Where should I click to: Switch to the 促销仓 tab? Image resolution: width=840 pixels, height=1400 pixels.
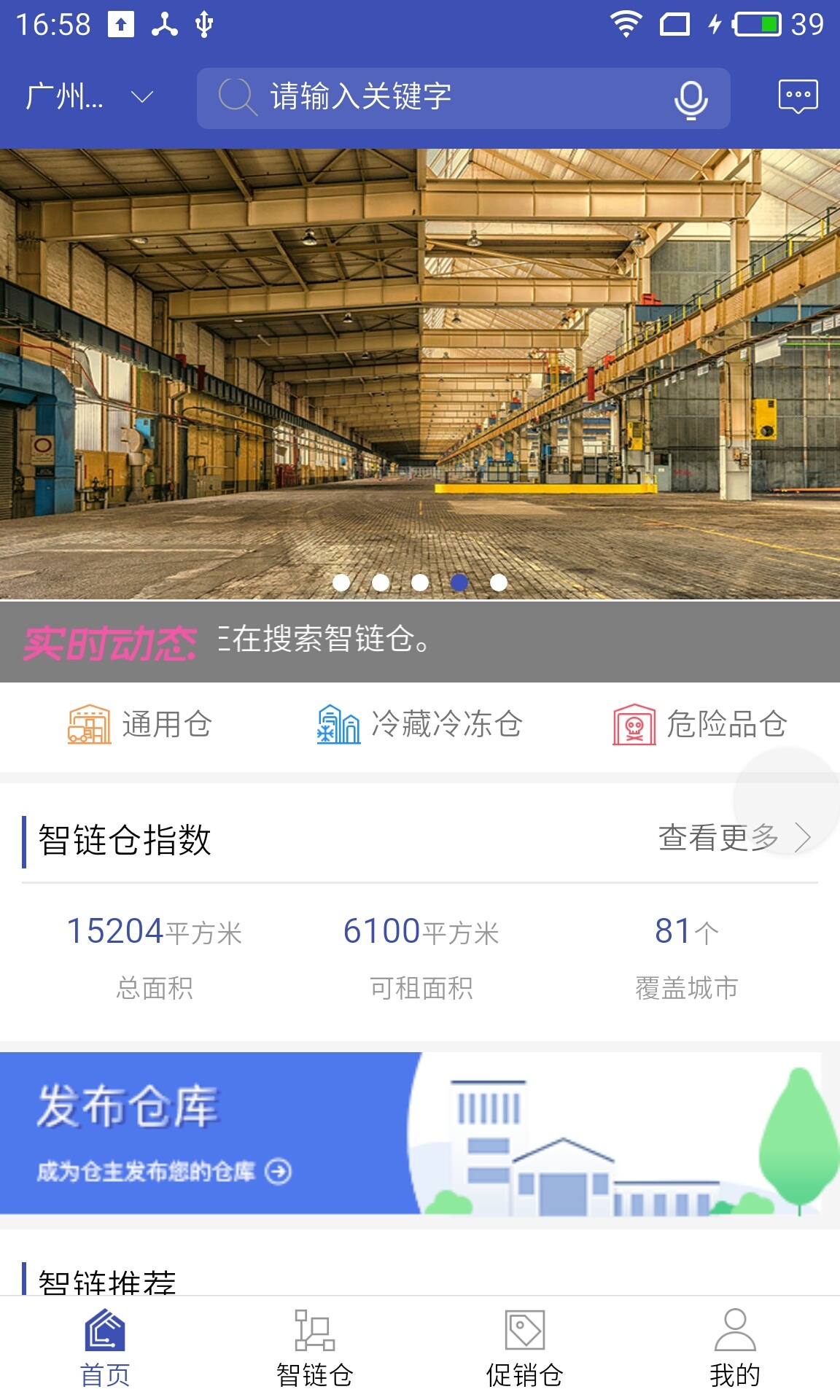[x=525, y=1349]
